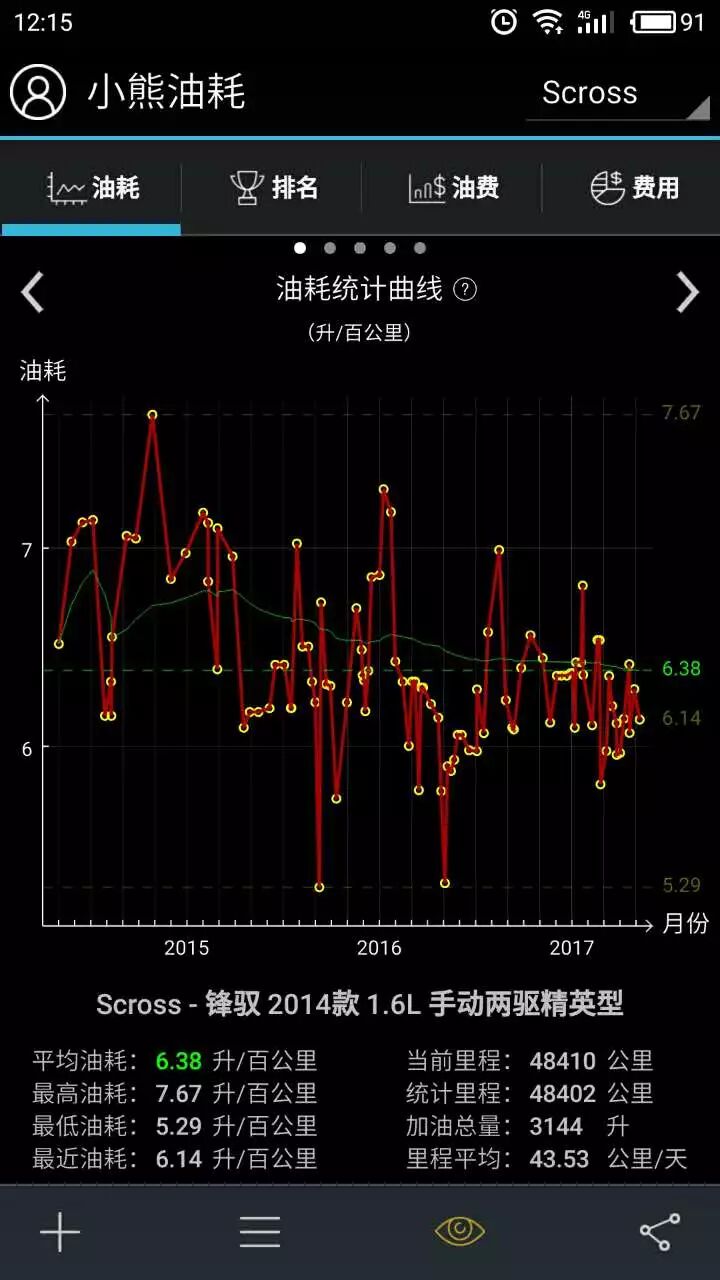Go to next chart with right arrow
This screenshot has width=720, height=1280.
tap(687, 292)
